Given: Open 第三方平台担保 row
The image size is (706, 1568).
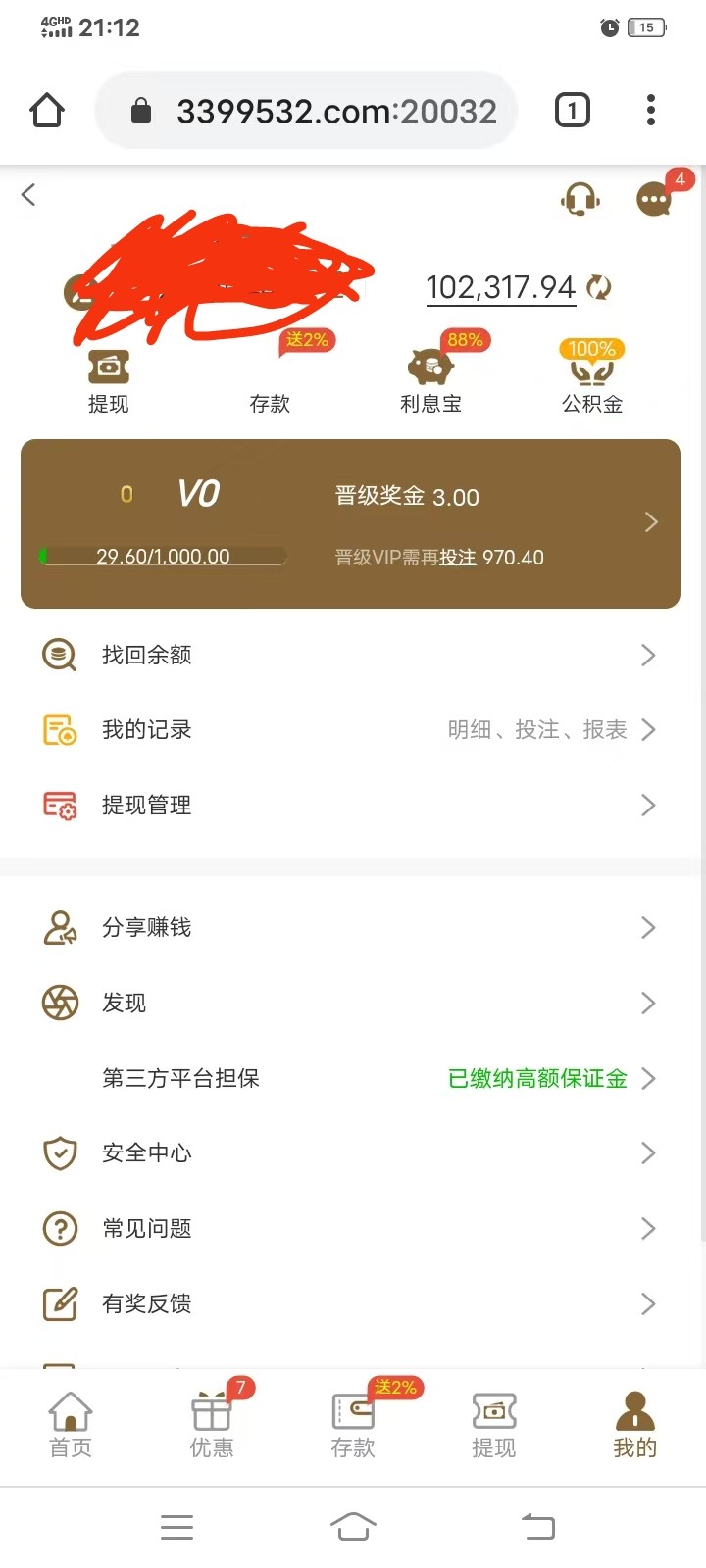Looking at the screenshot, I should (350, 1078).
